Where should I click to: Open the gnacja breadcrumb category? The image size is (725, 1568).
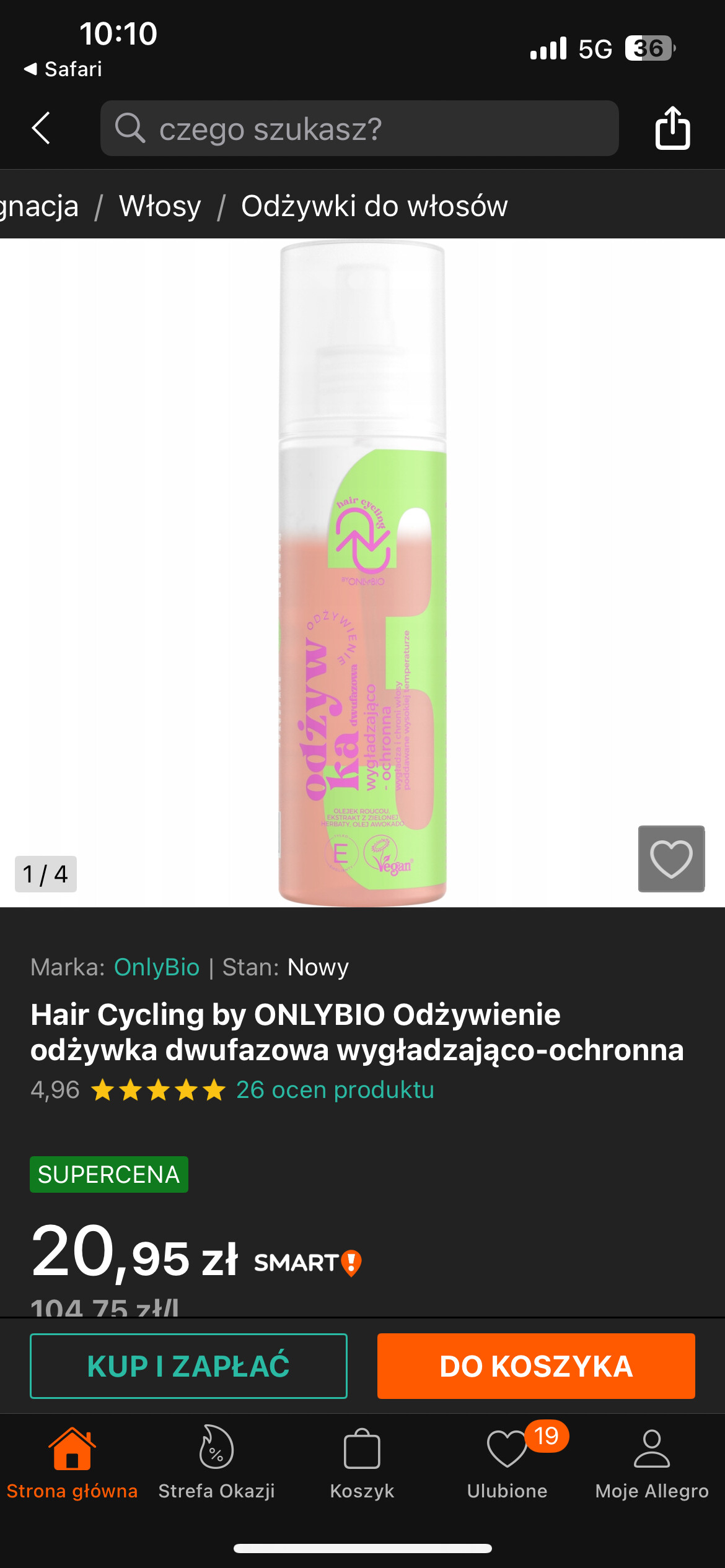38,206
